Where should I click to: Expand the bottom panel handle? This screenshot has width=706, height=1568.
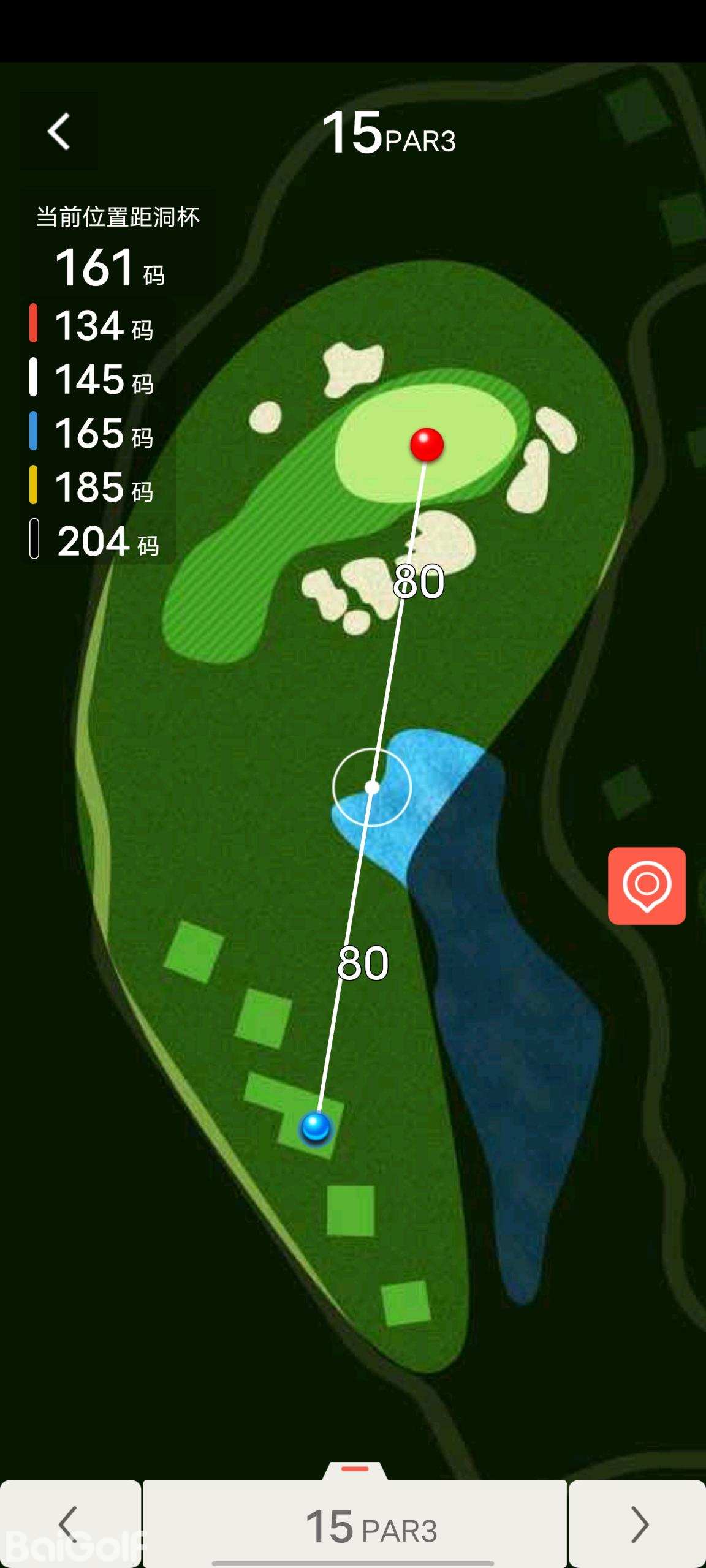point(355,1470)
